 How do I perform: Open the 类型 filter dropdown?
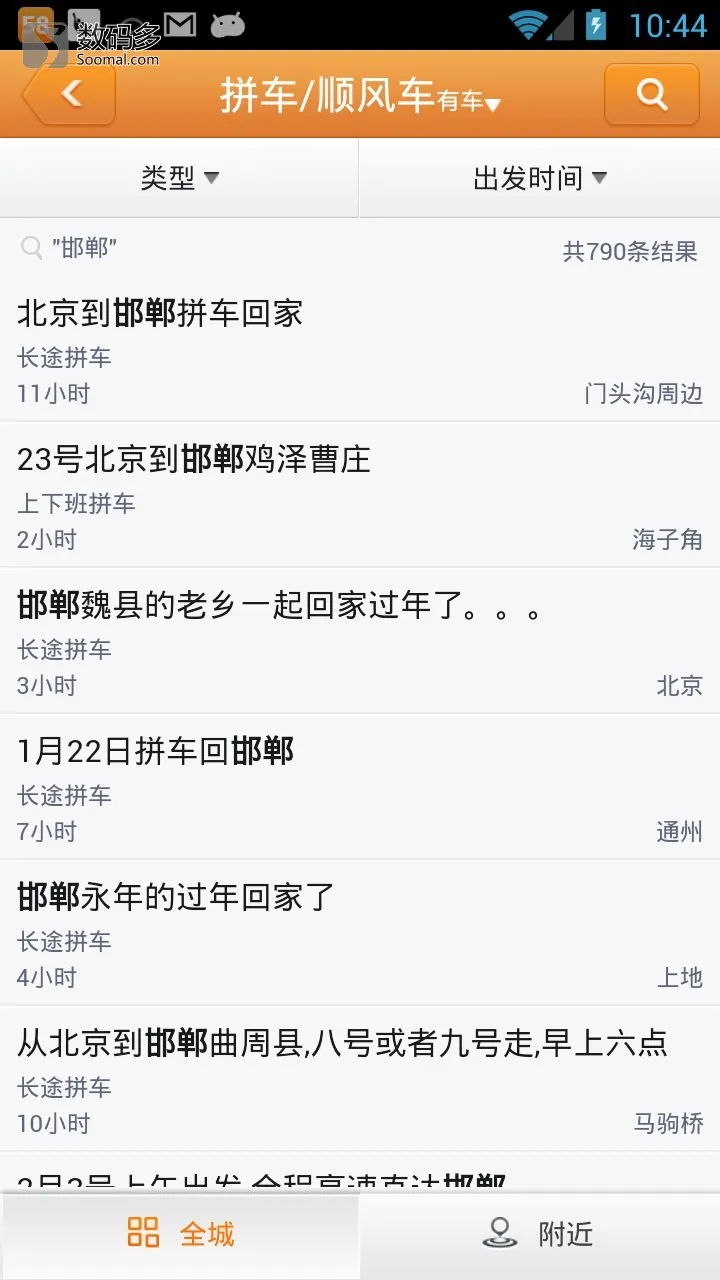pos(179,178)
